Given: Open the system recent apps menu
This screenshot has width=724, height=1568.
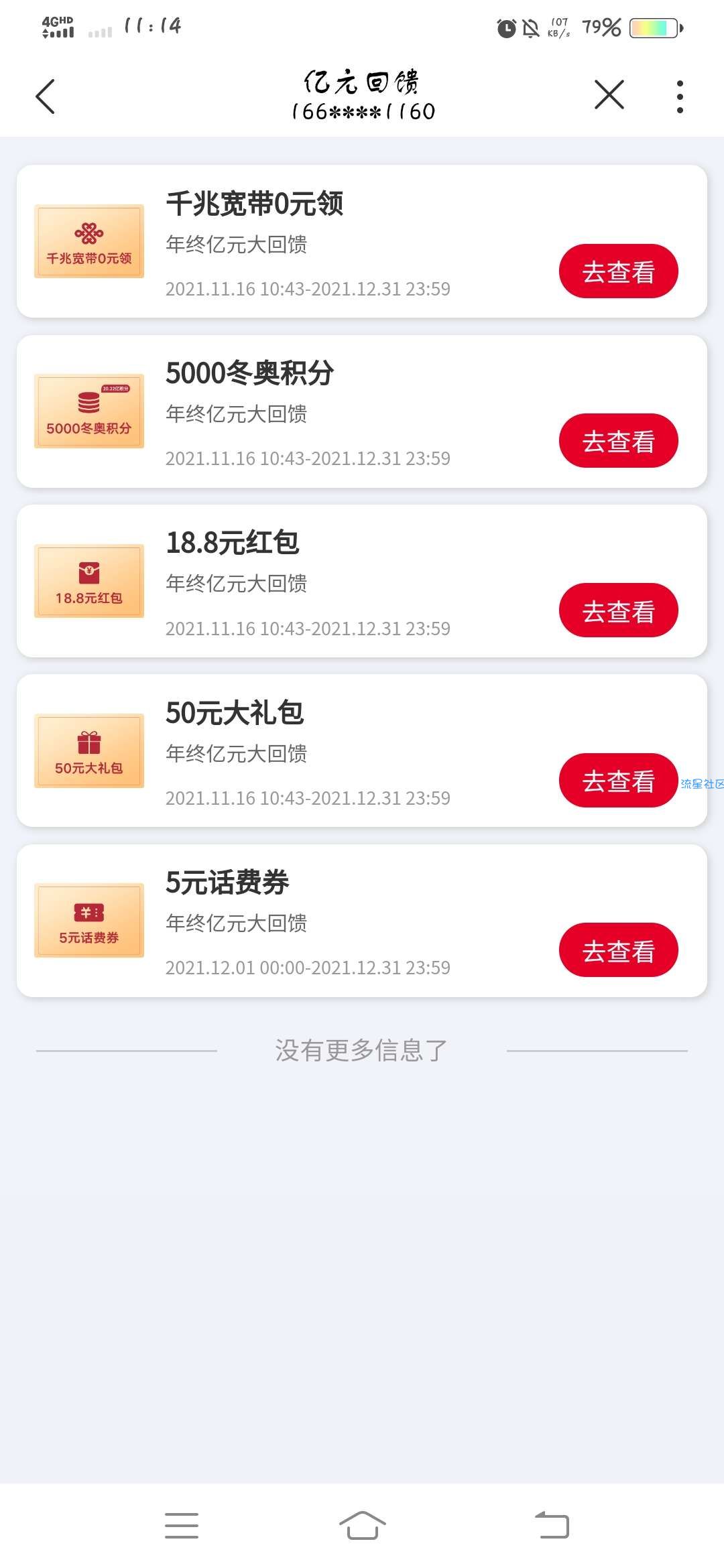Looking at the screenshot, I should tap(182, 1526).
